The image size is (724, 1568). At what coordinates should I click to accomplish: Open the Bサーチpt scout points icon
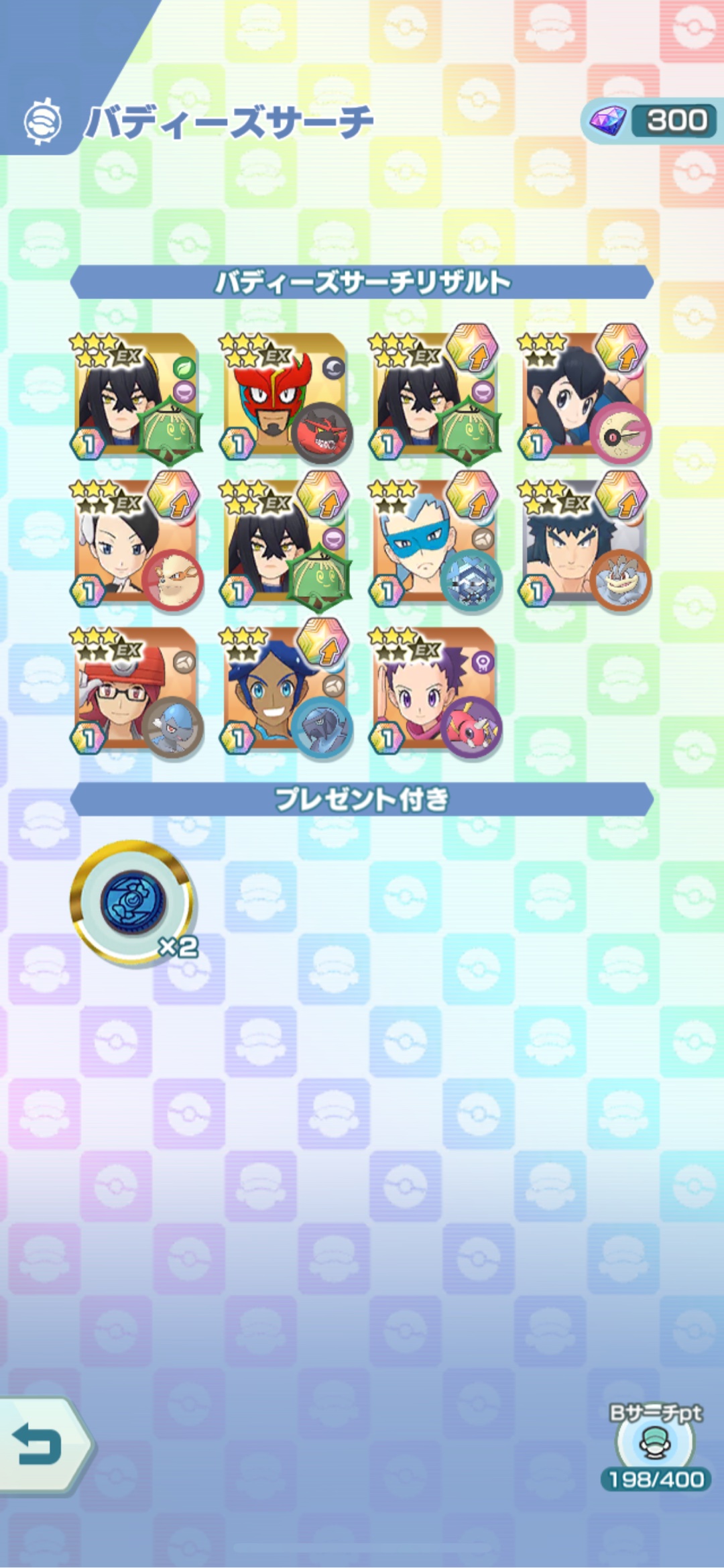pyautogui.click(x=655, y=1443)
